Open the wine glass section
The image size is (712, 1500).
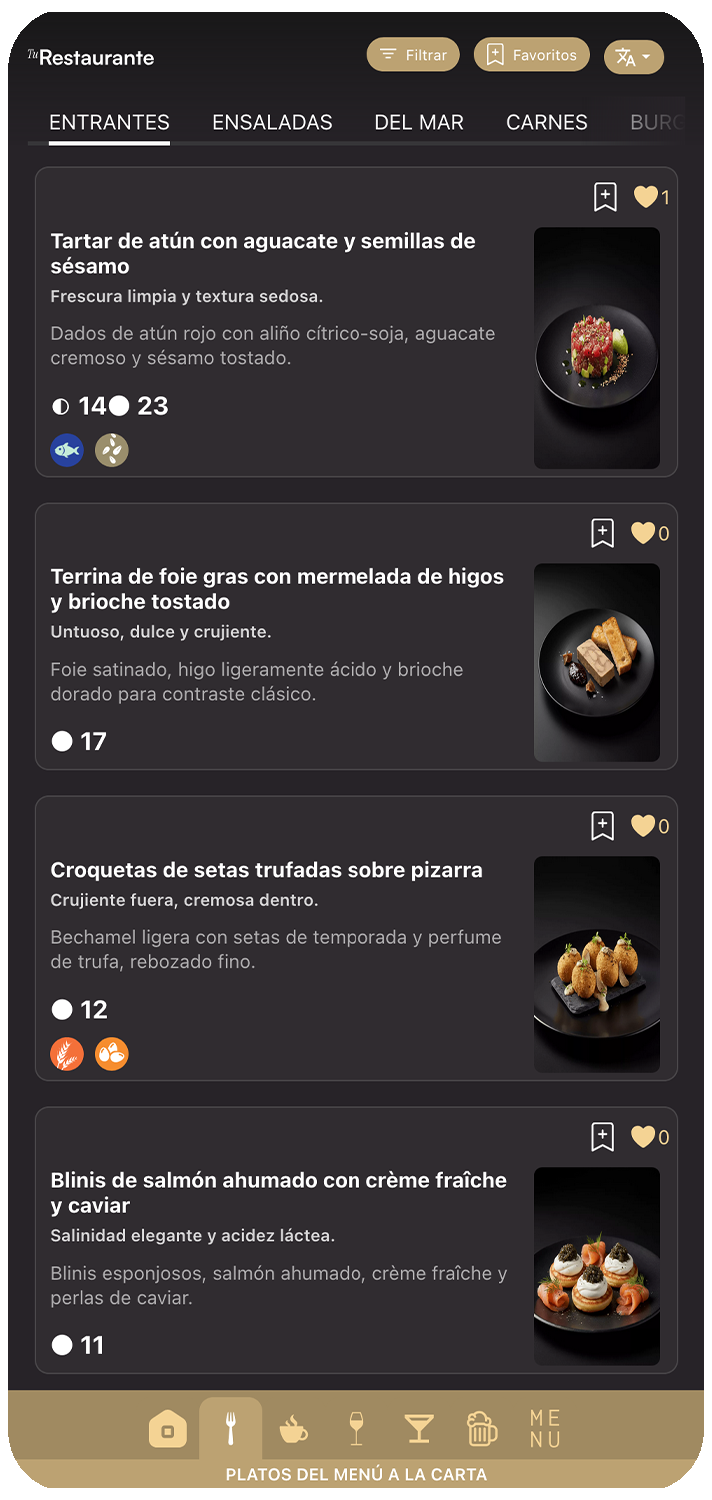pos(356,1430)
